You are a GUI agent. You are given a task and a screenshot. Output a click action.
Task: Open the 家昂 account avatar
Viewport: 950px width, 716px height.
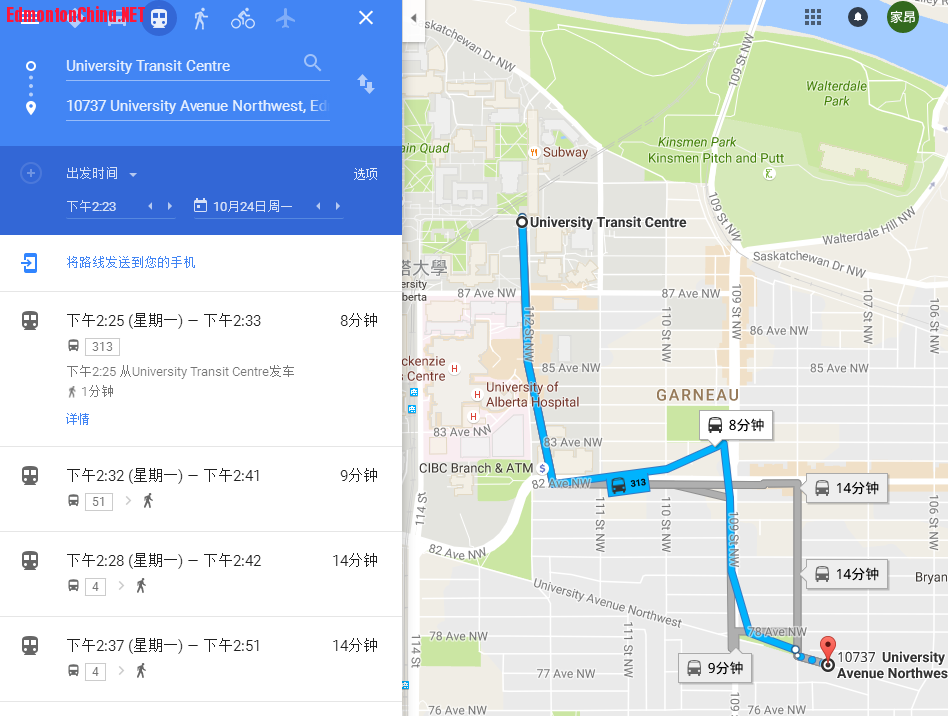(903, 17)
